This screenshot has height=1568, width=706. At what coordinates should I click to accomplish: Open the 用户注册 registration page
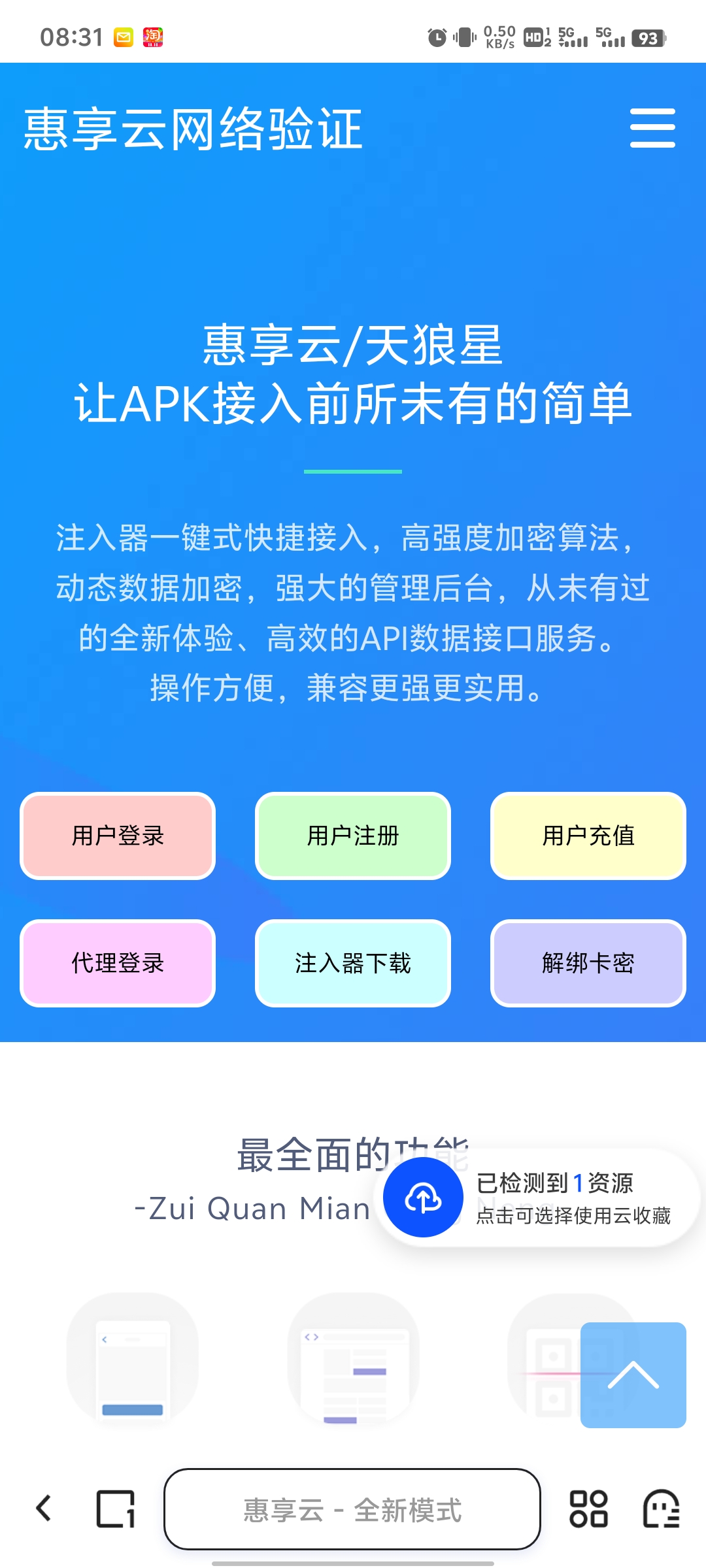tap(353, 836)
